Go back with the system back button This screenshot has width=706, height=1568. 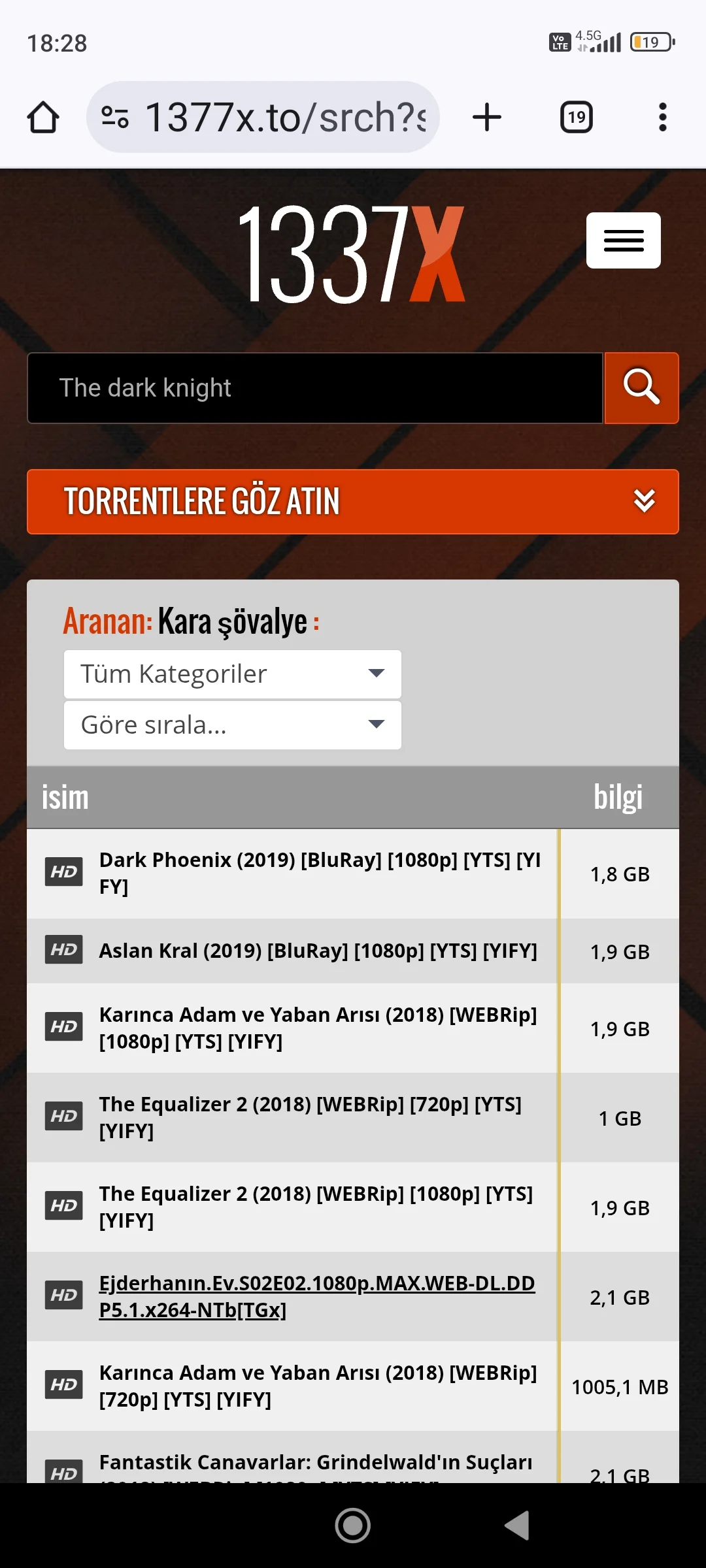pyautogui.click(x=516, y=1526)
